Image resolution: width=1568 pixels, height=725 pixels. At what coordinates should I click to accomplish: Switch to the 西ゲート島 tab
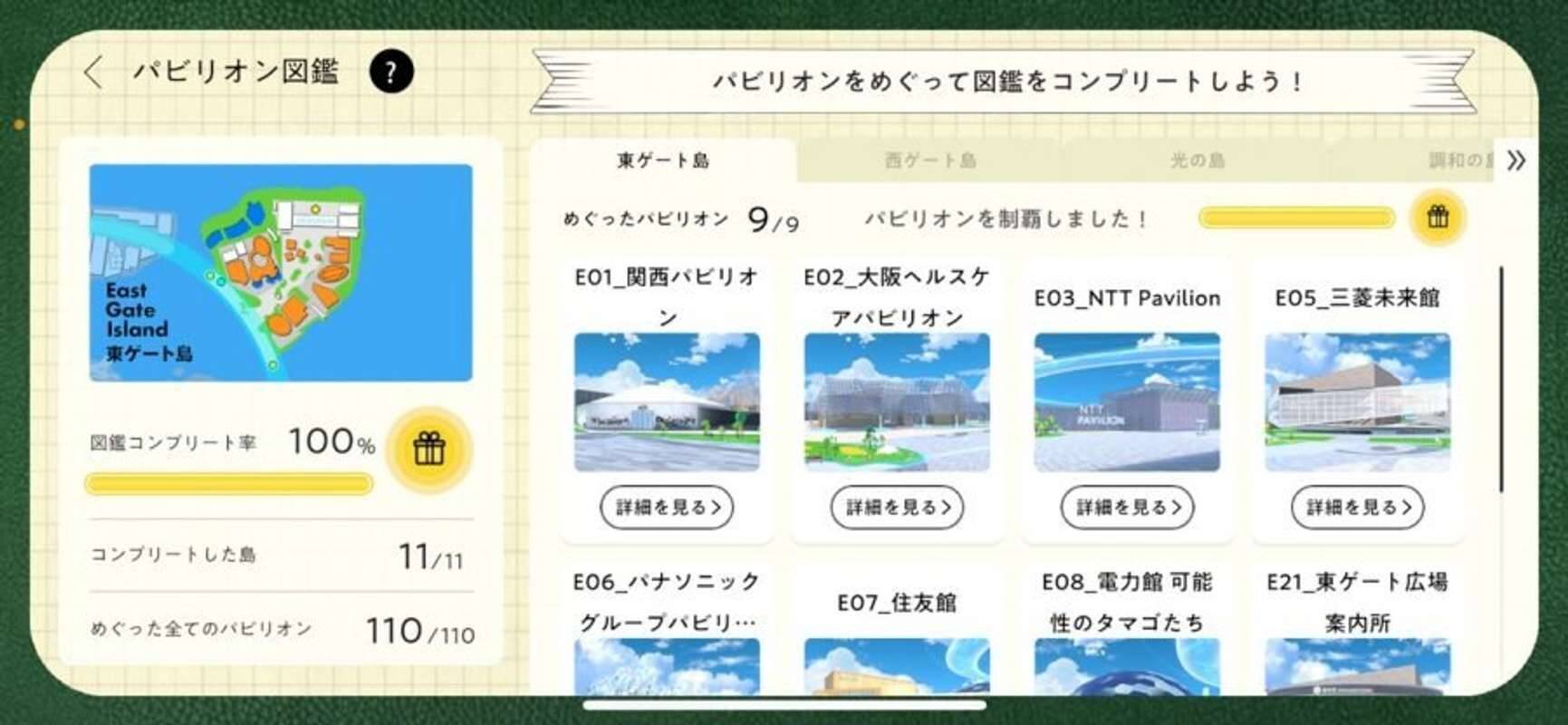click(929, 160)
